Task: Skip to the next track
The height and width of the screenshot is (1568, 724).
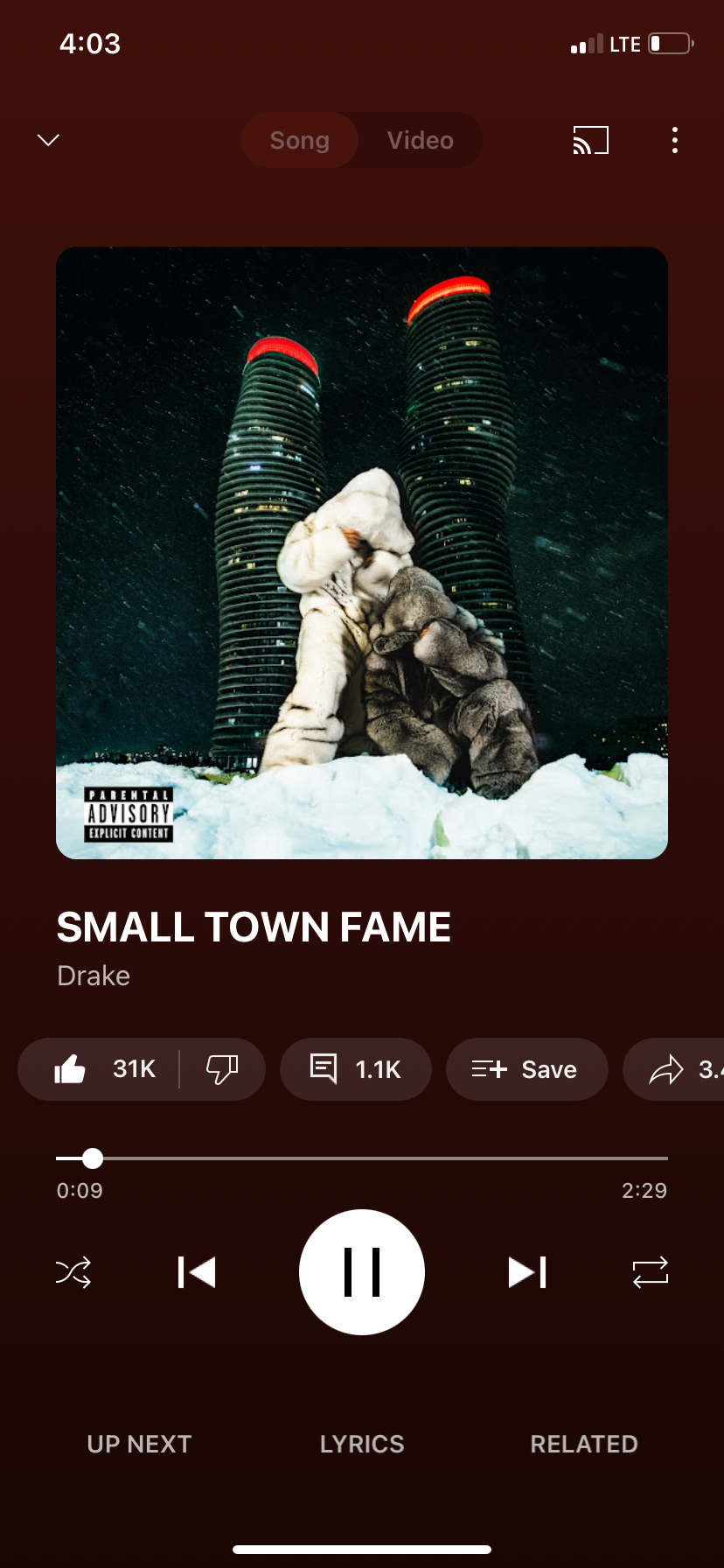Action: coord(527,1271)
